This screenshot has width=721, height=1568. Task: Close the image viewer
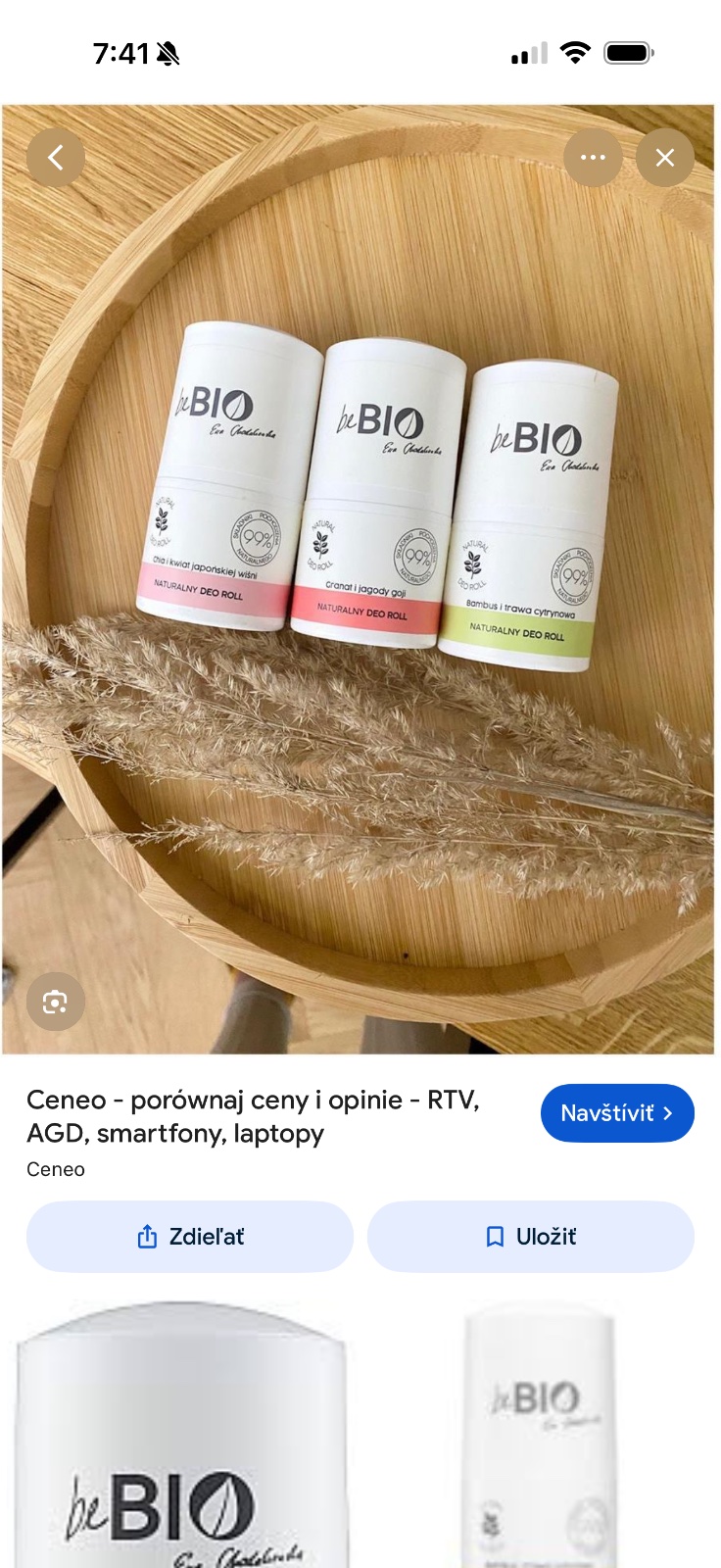tap(665, 158)
